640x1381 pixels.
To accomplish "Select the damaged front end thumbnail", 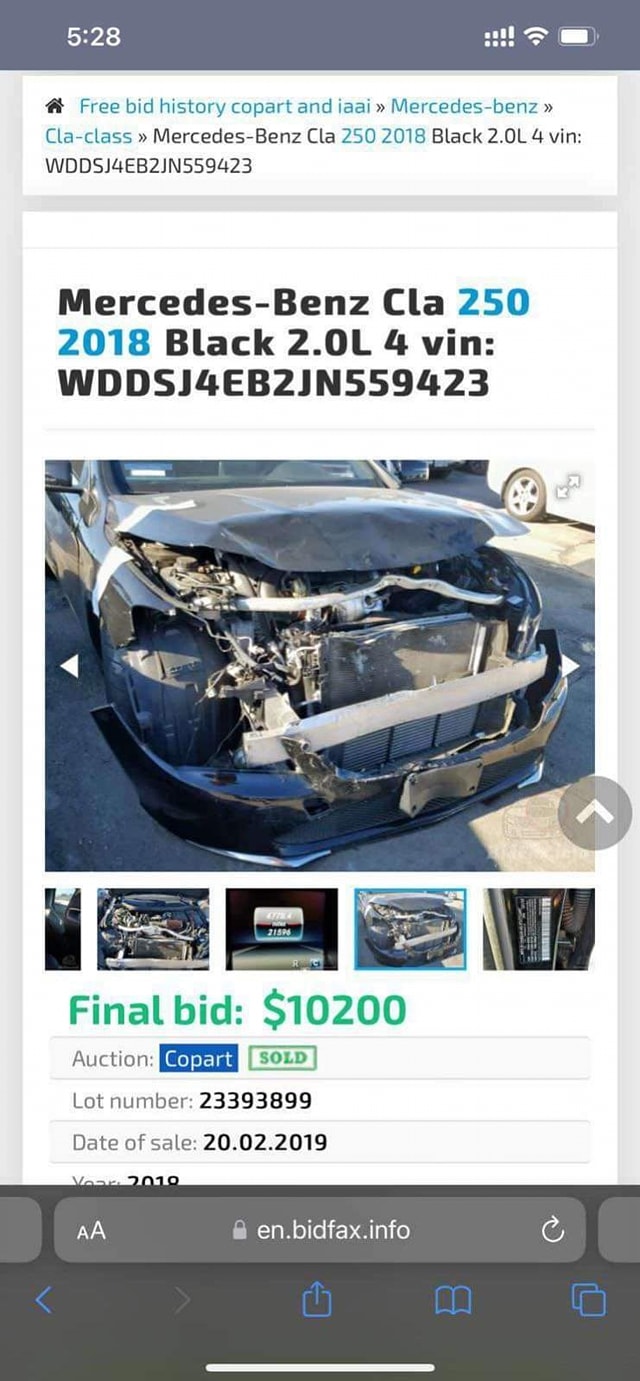I will tap(410, 929).
